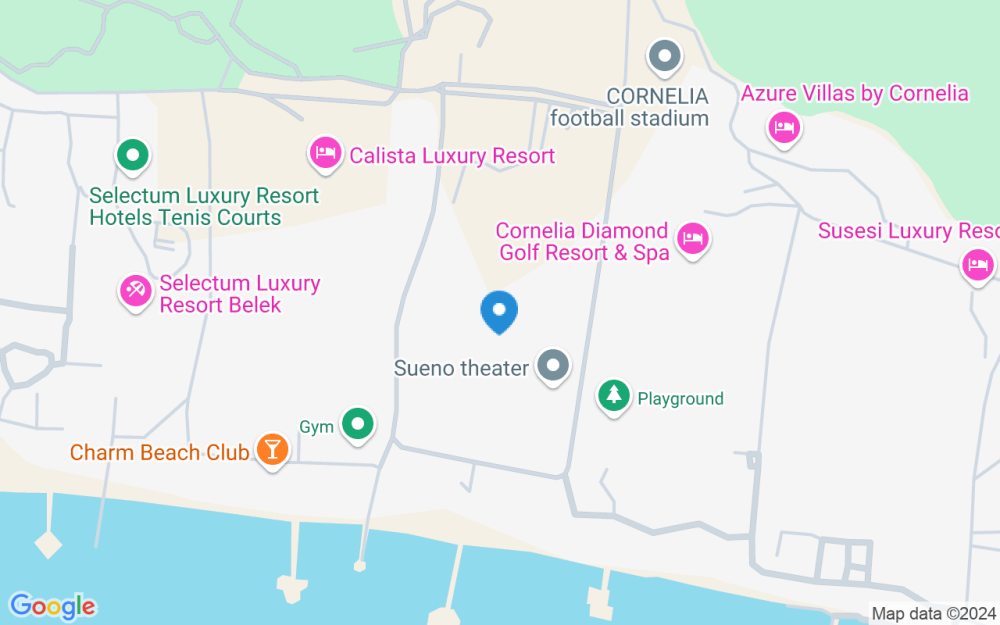The image size is (1000, 625).
Task: Tap the blue selected location pin
Action: [499, 311]
